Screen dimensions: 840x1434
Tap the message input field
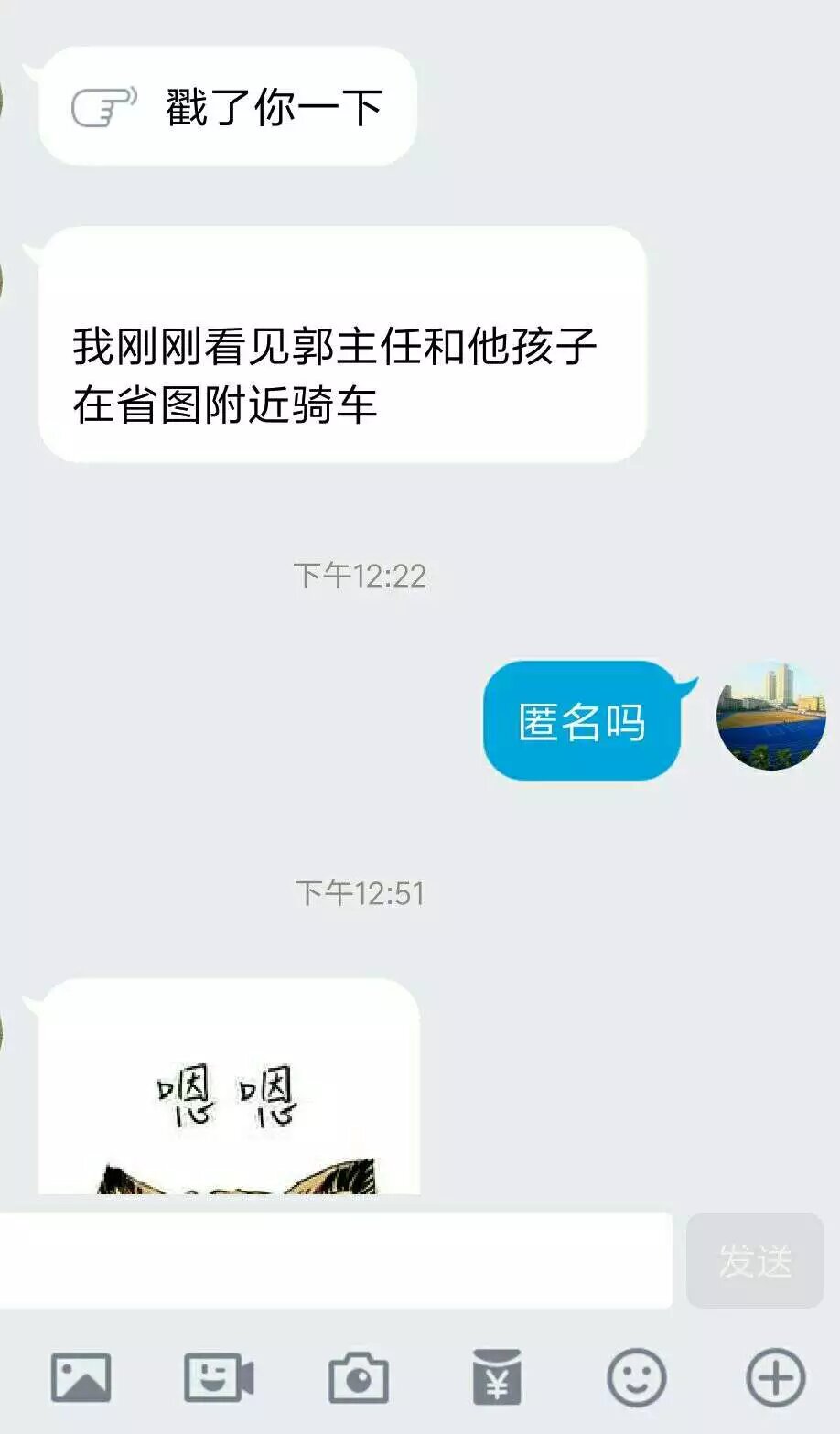[x=335, y=1260]
